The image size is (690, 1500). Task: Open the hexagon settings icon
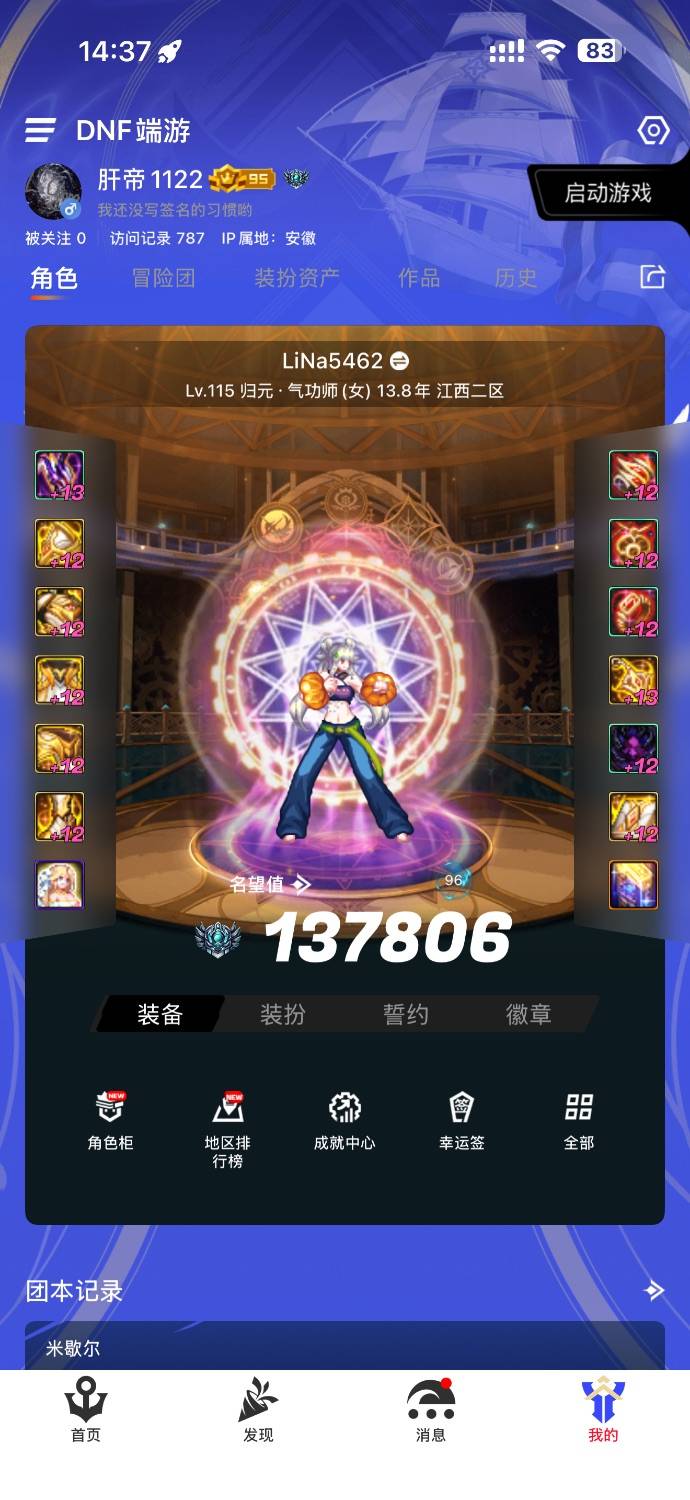point(653,130)
